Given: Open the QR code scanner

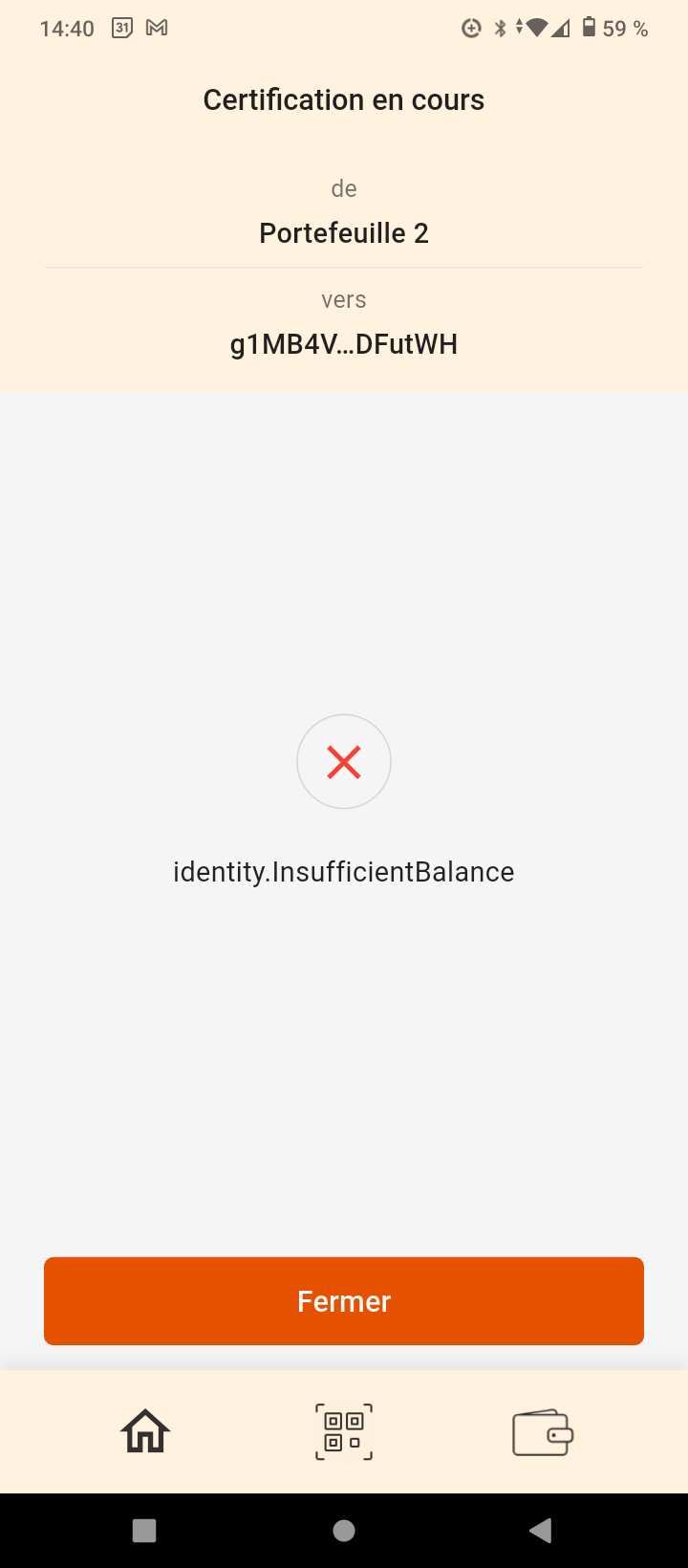Looking at the screenshot, I should pyautogui.click(x=344, y=1432).
